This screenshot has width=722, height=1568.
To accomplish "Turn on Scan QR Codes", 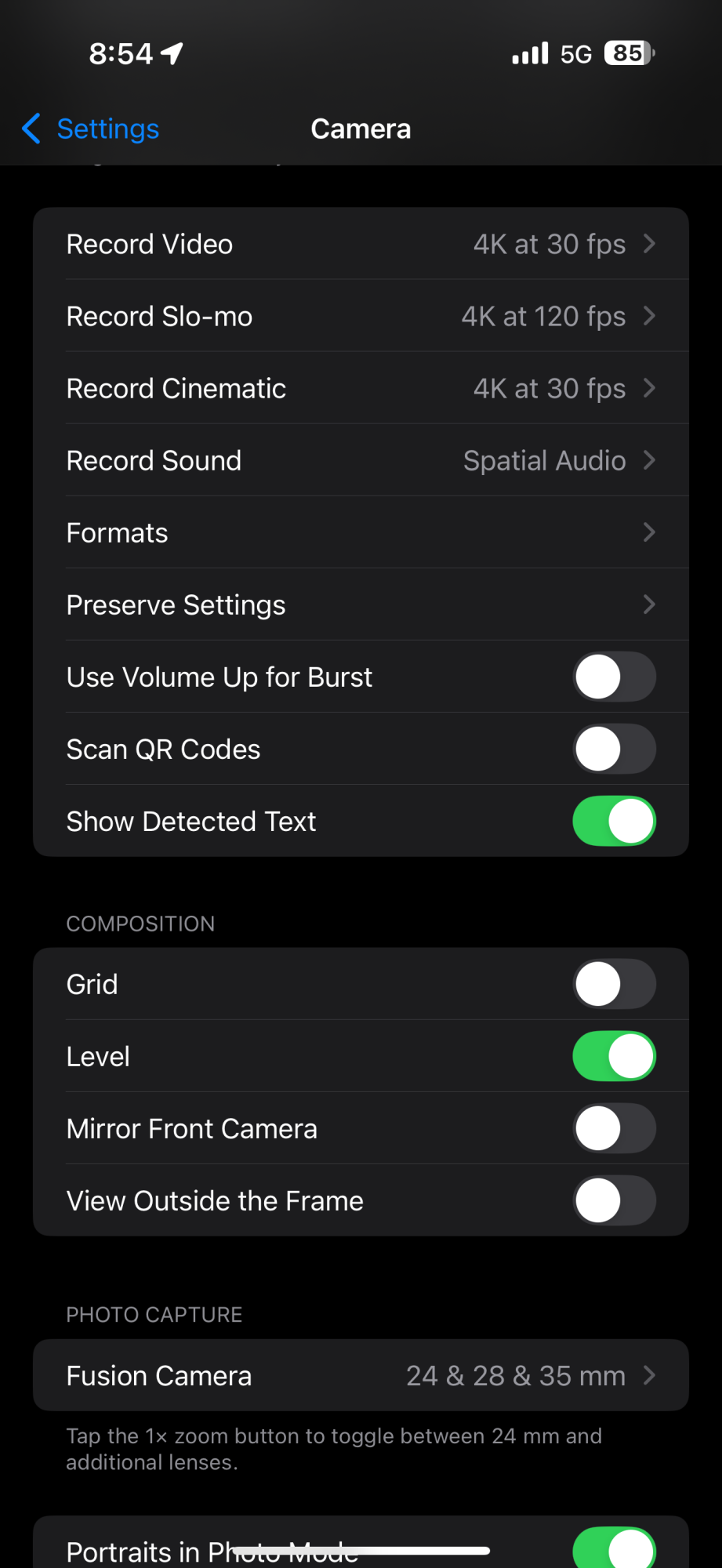I will pyautogui.click(x=614, y=749).
